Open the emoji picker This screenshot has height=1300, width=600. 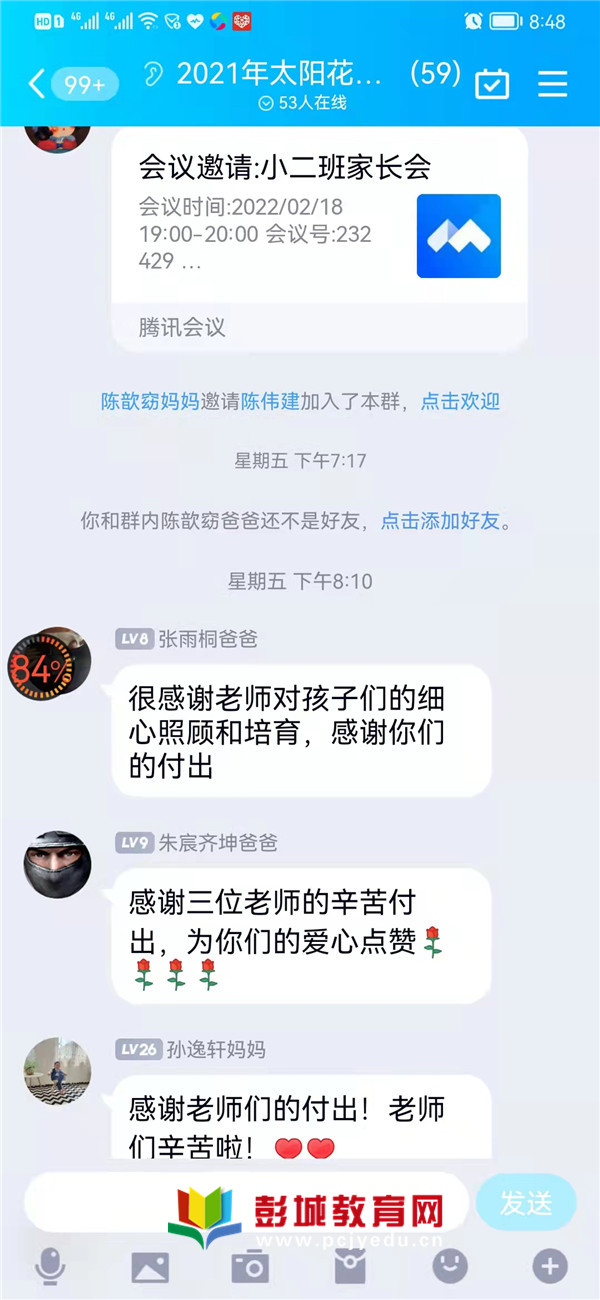[450, 1267]
